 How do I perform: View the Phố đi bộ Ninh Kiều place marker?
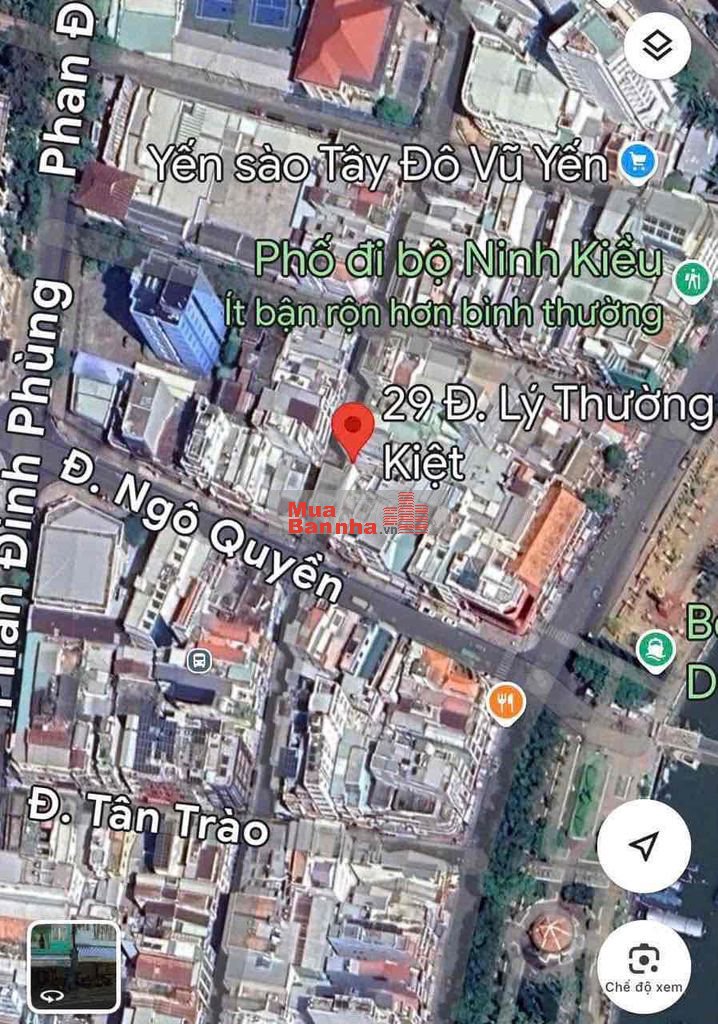691,279
